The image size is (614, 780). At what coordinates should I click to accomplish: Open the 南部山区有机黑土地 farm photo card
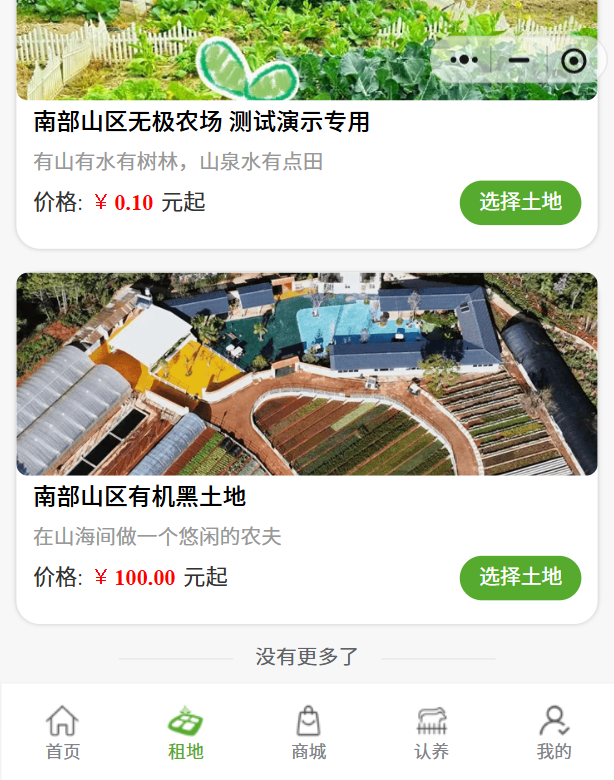[x=307, y=374]
